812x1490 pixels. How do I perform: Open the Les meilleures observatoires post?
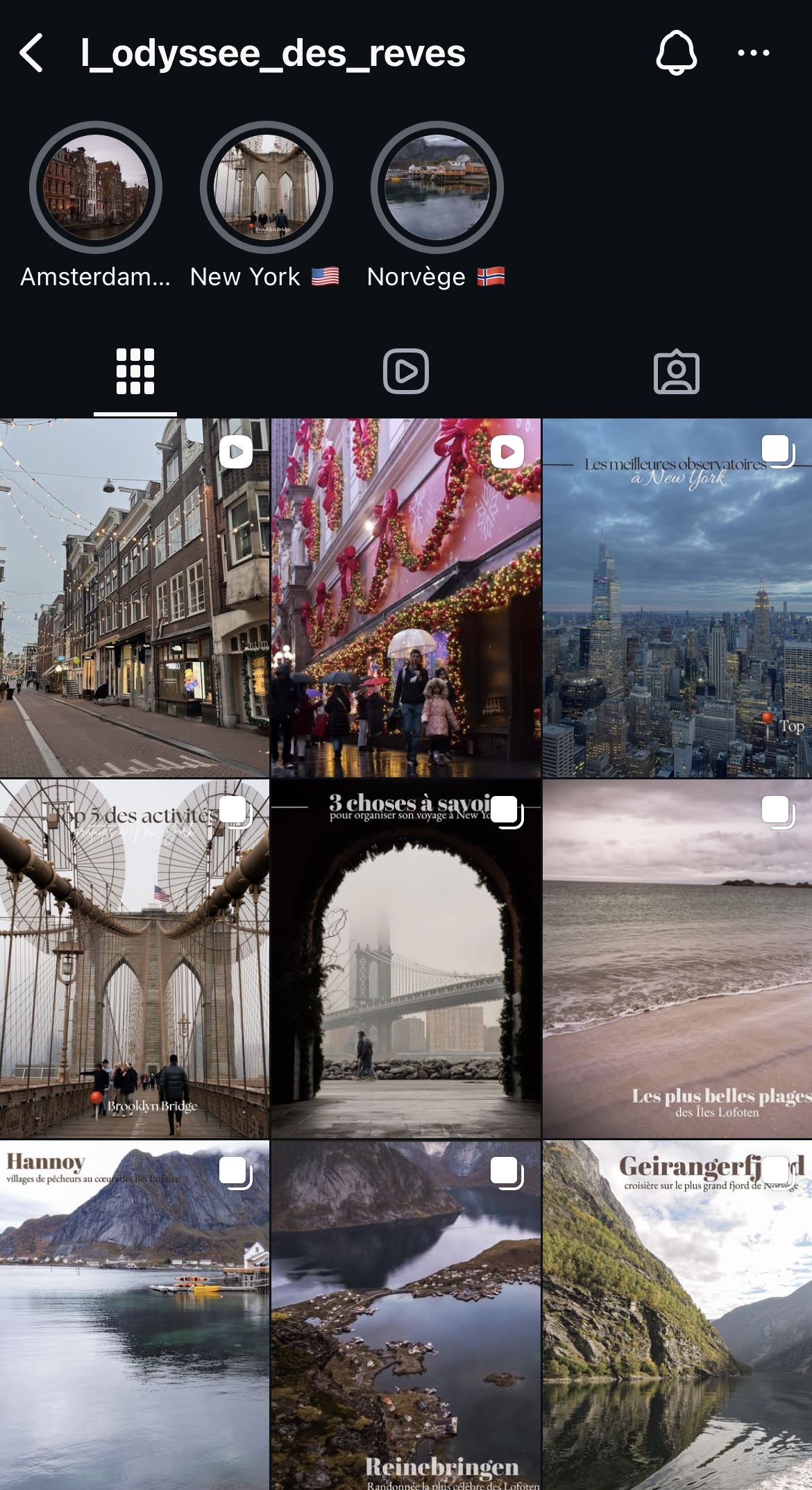[x=677, y=598]
